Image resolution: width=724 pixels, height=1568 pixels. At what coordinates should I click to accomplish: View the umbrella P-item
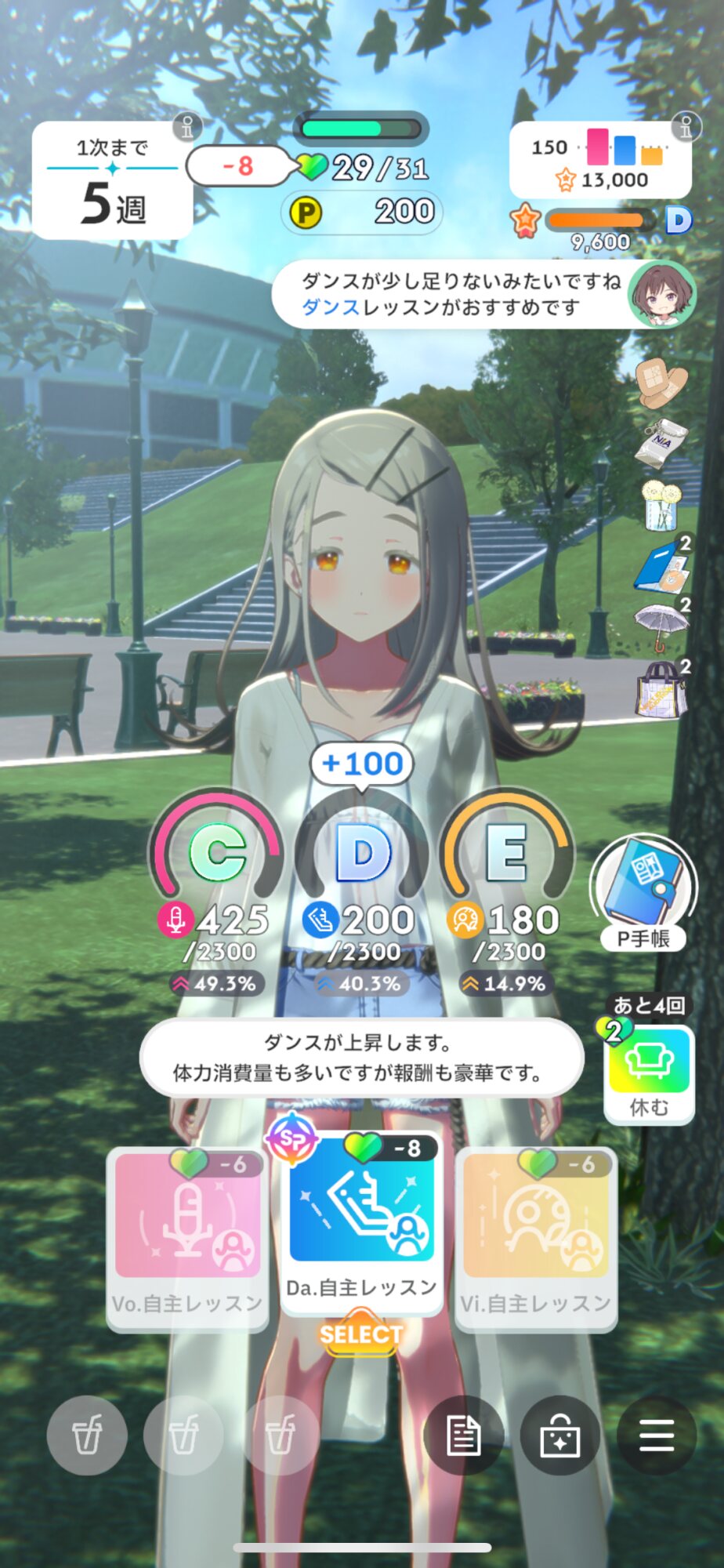coord(661,627)
